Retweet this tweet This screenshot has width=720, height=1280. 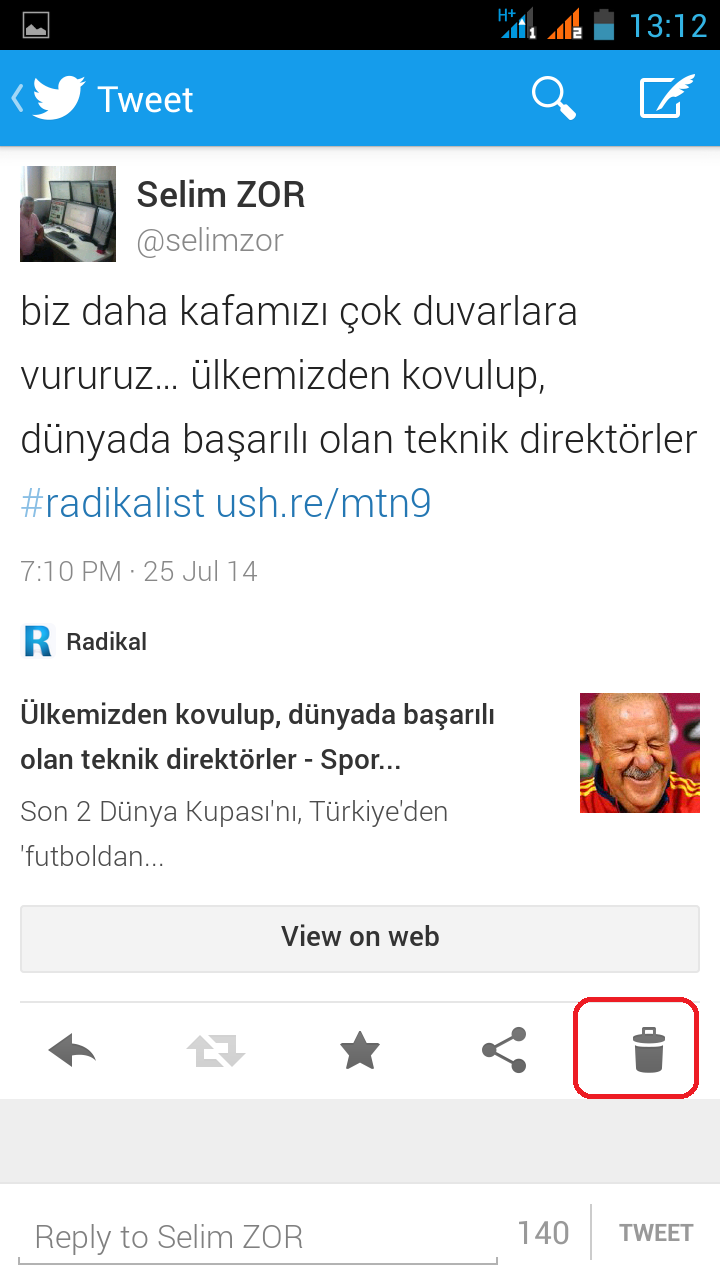216,1051
